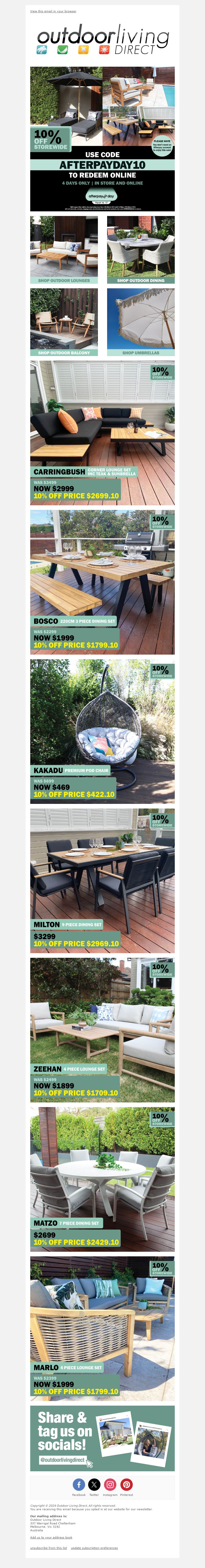Viewport: 205px width, 1568px height.
Task: View the Carringbush corner lounge set
Action: coord(102,432)
